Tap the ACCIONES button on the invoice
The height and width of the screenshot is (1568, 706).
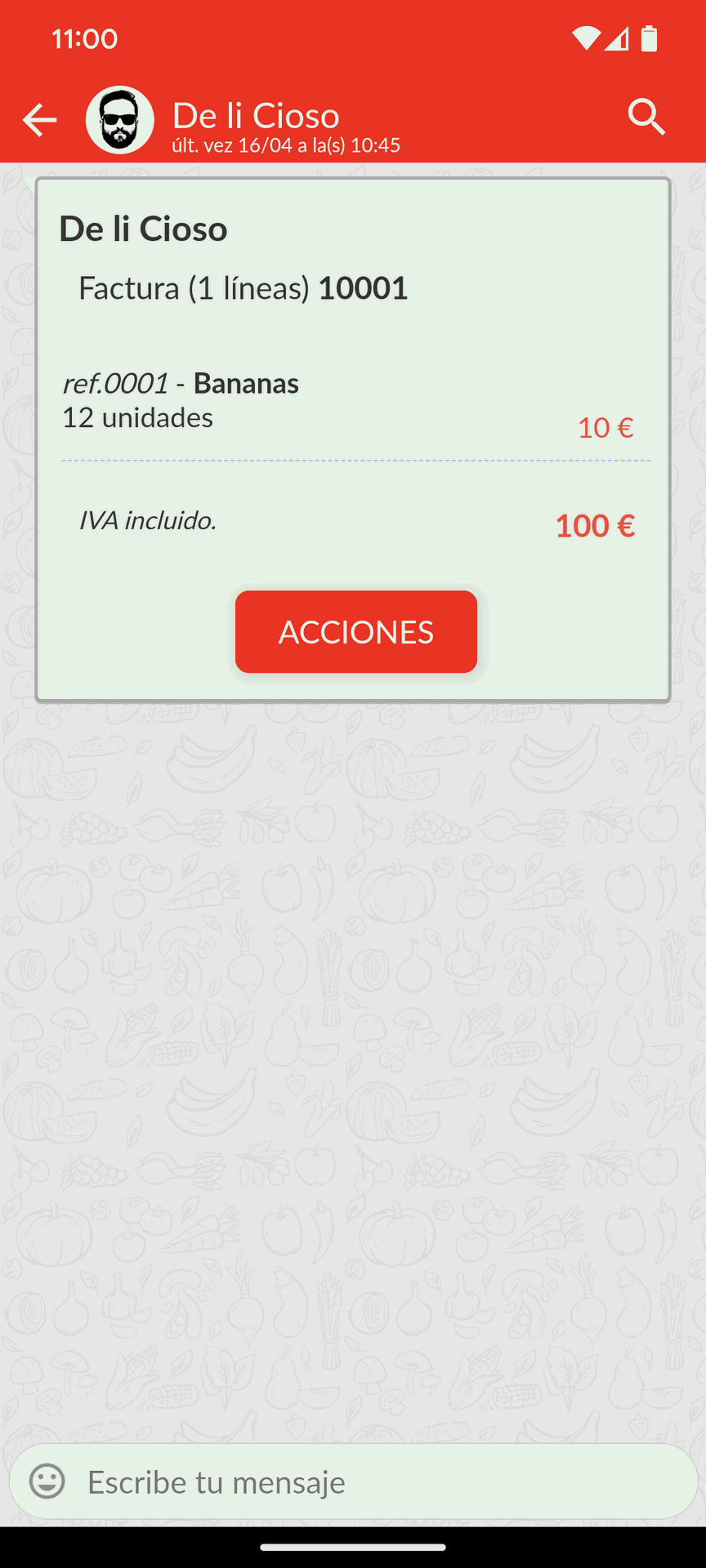(x=355, y=631)
